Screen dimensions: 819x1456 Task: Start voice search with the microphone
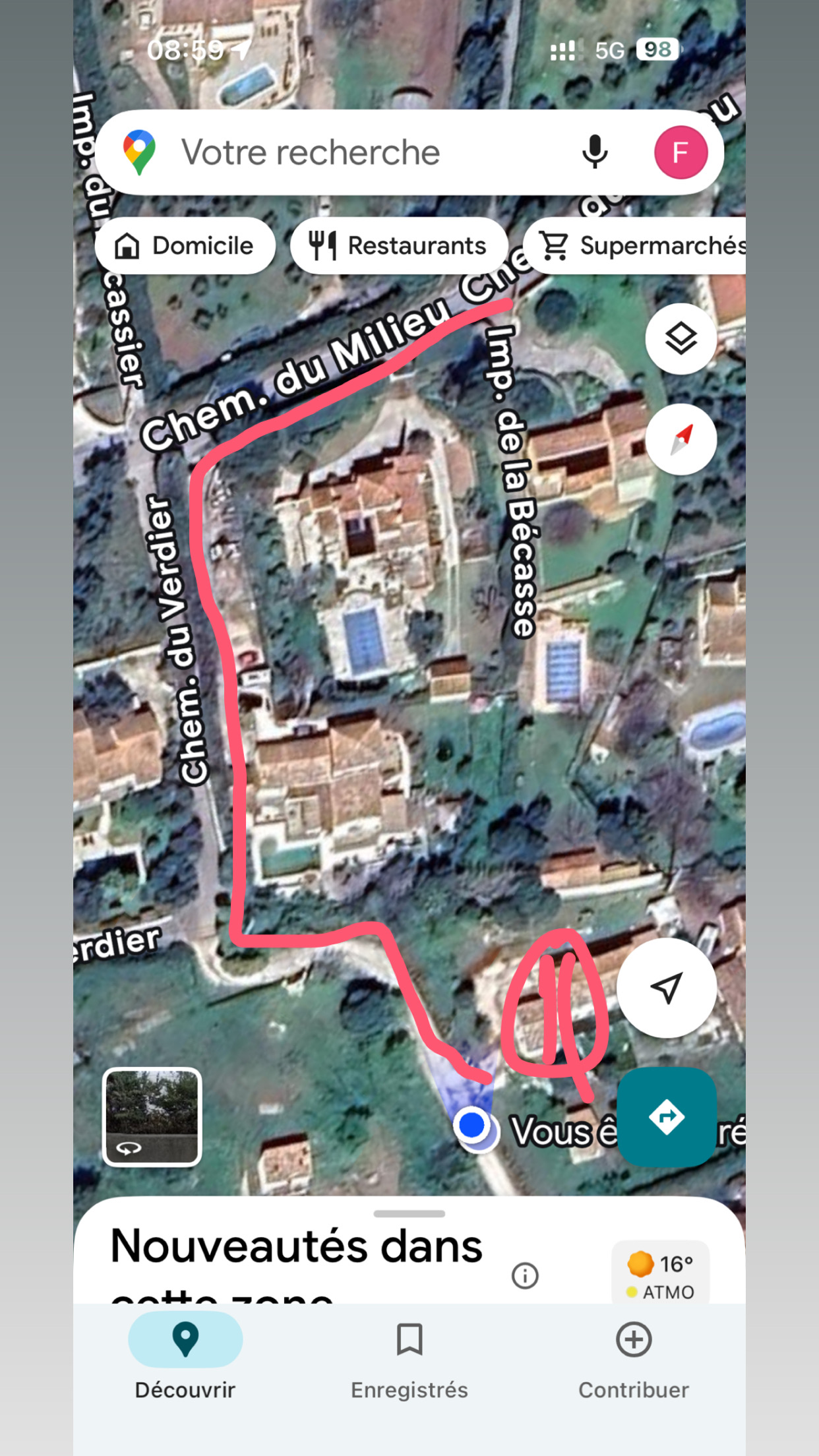click(594, 152)
